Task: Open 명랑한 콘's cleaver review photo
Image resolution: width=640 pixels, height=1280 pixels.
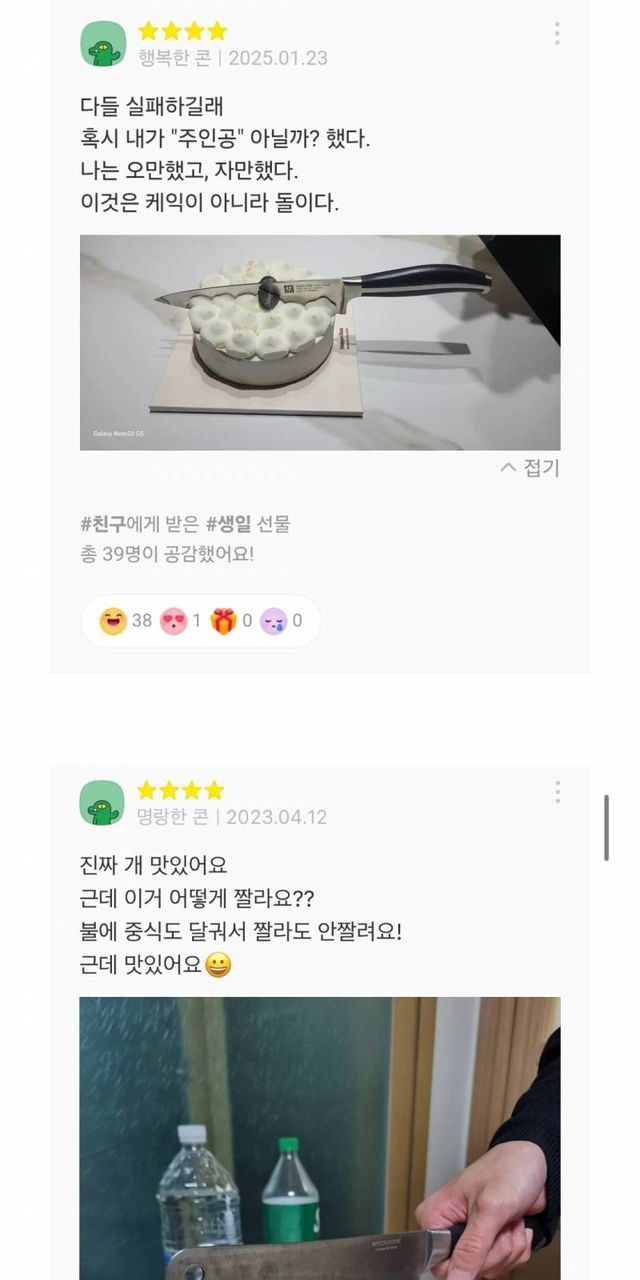Action: click(320, 1138)
